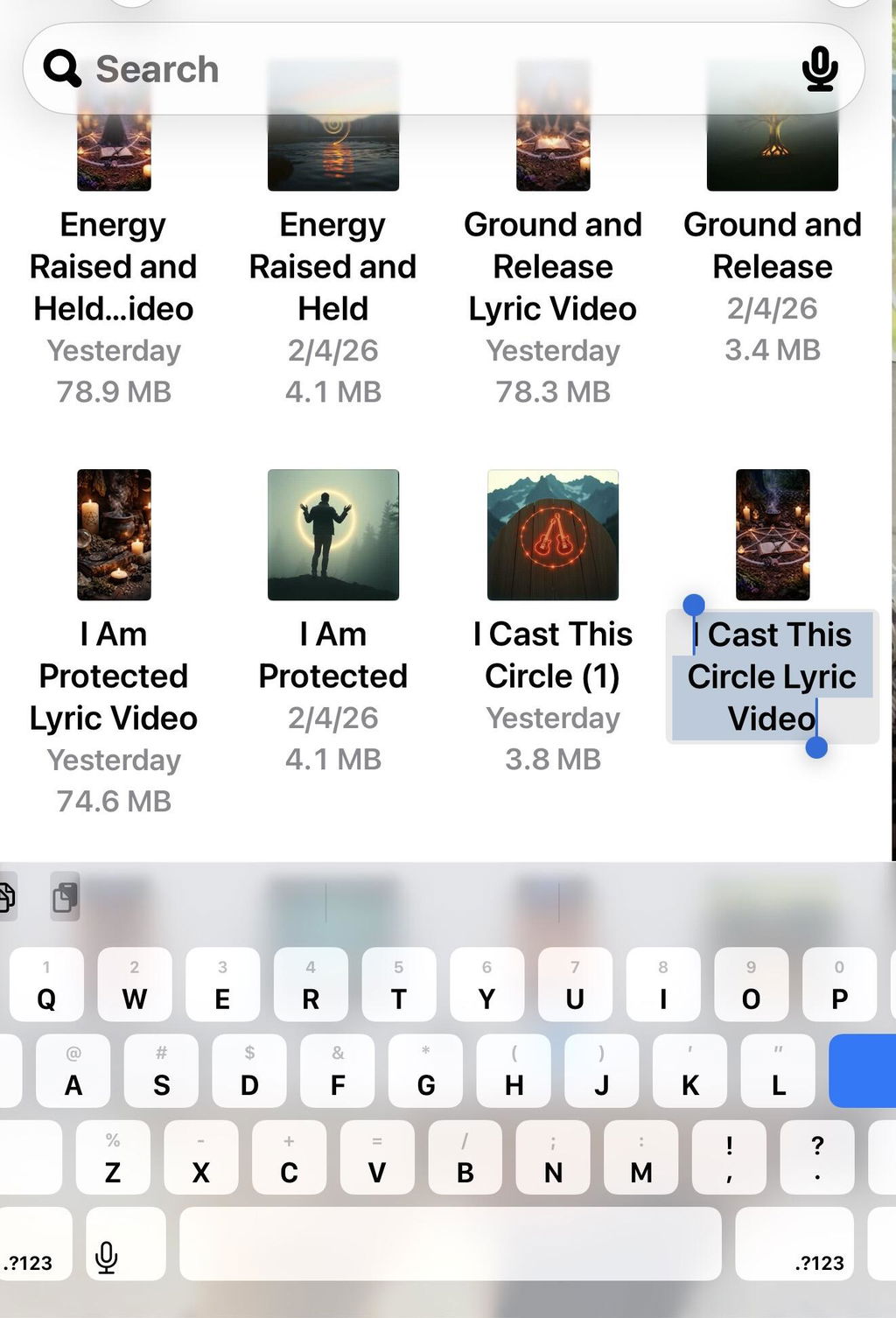
Task: Tap the space bar
Action: pos(451,1244)
